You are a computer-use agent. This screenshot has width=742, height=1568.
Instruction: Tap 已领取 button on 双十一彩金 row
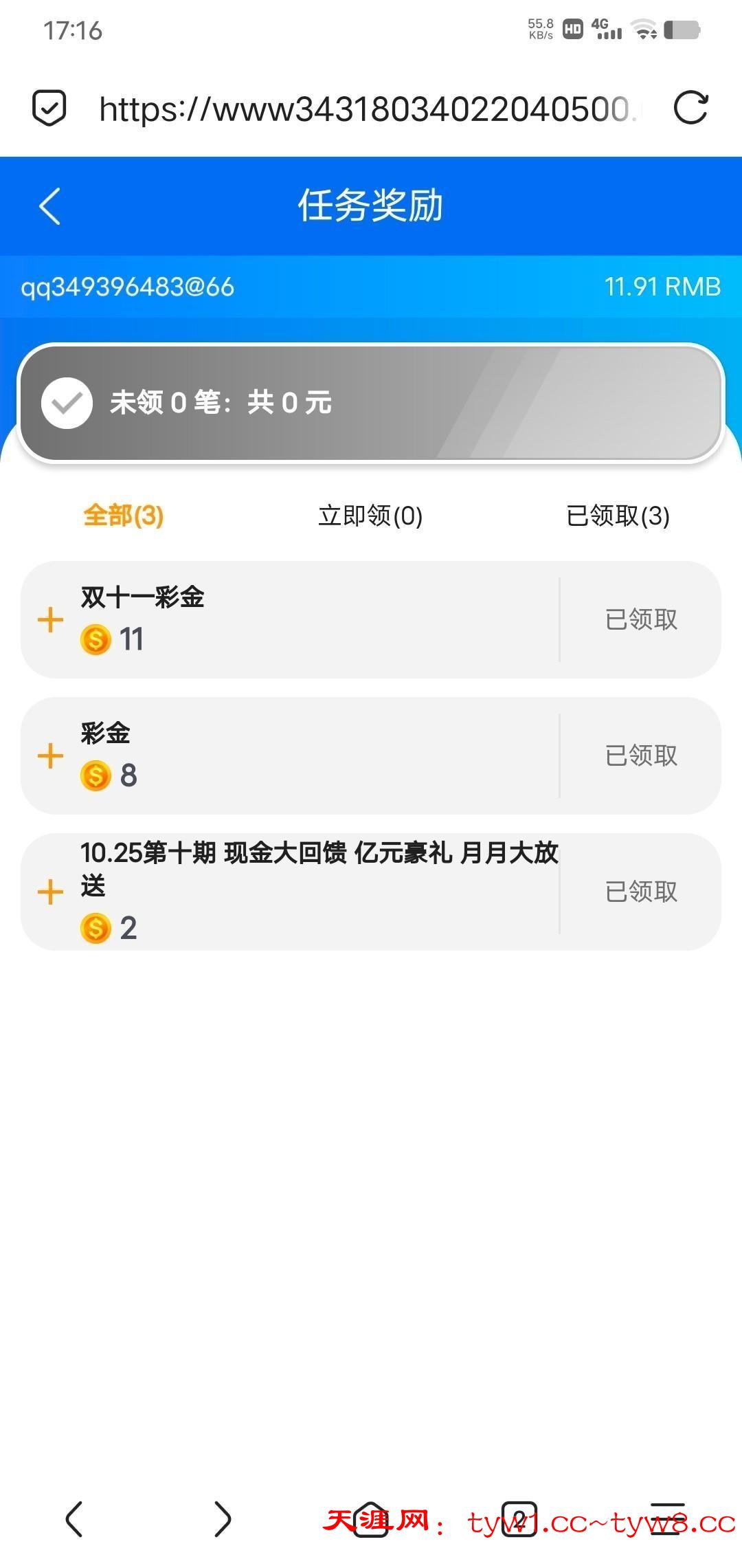(641, 619)
